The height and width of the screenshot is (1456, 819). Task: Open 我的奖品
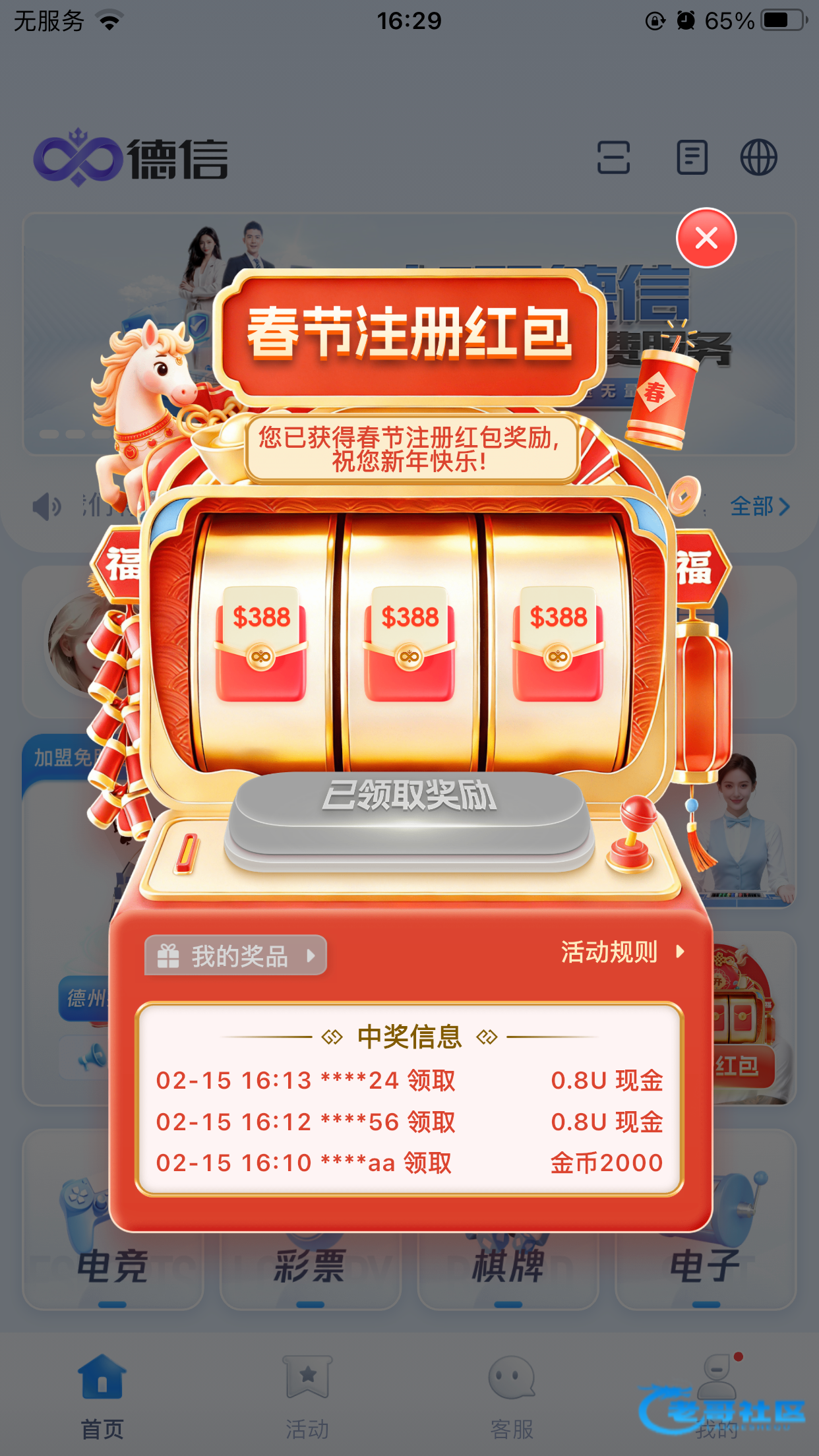pyautogui.click(x=236, y=955)
